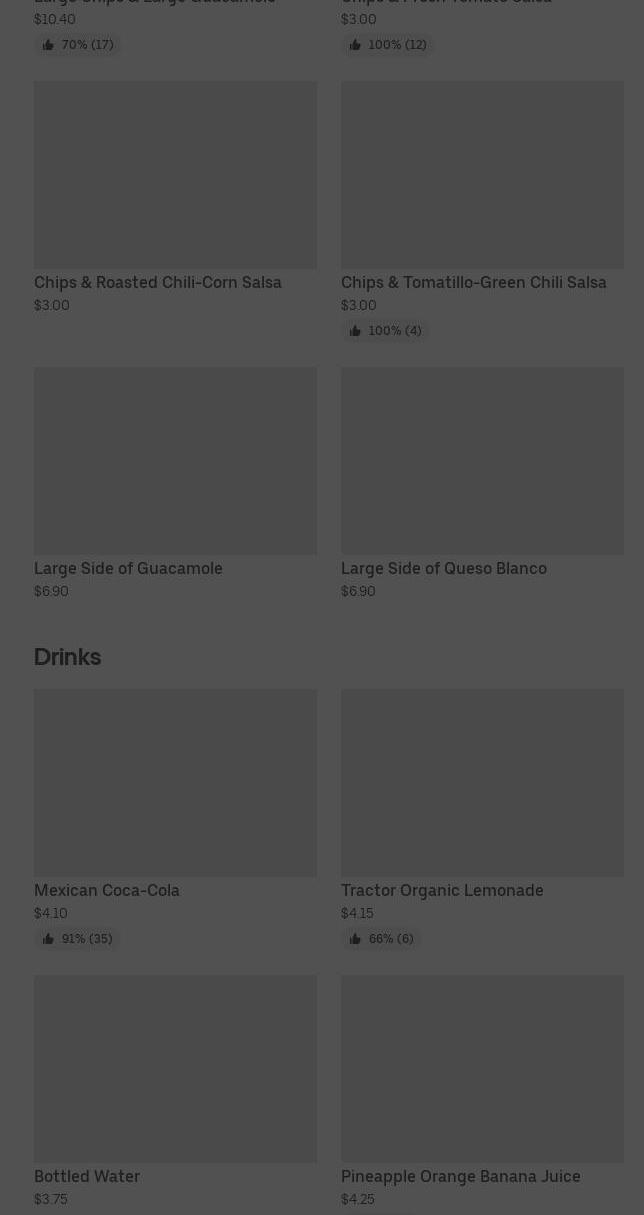This screenshot has height=1215, width=644.
Task: Open Large Side of Queso Blanco
Action: [x=482, y=484]
